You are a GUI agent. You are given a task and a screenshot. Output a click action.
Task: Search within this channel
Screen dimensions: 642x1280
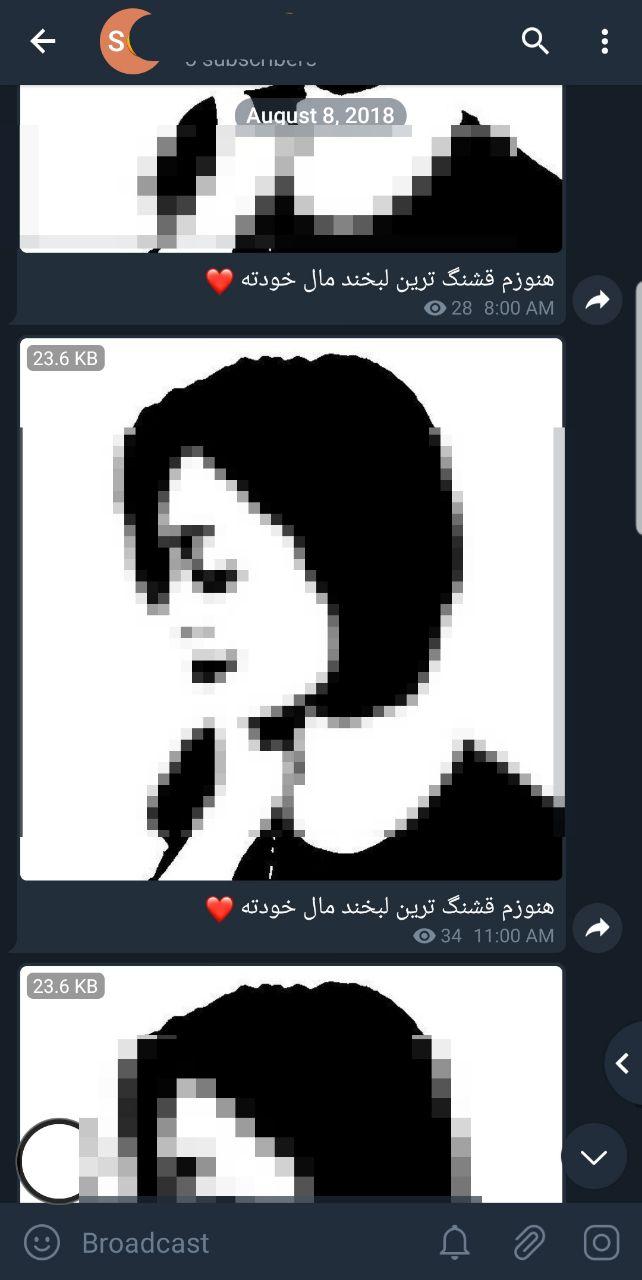coord(535,41)
